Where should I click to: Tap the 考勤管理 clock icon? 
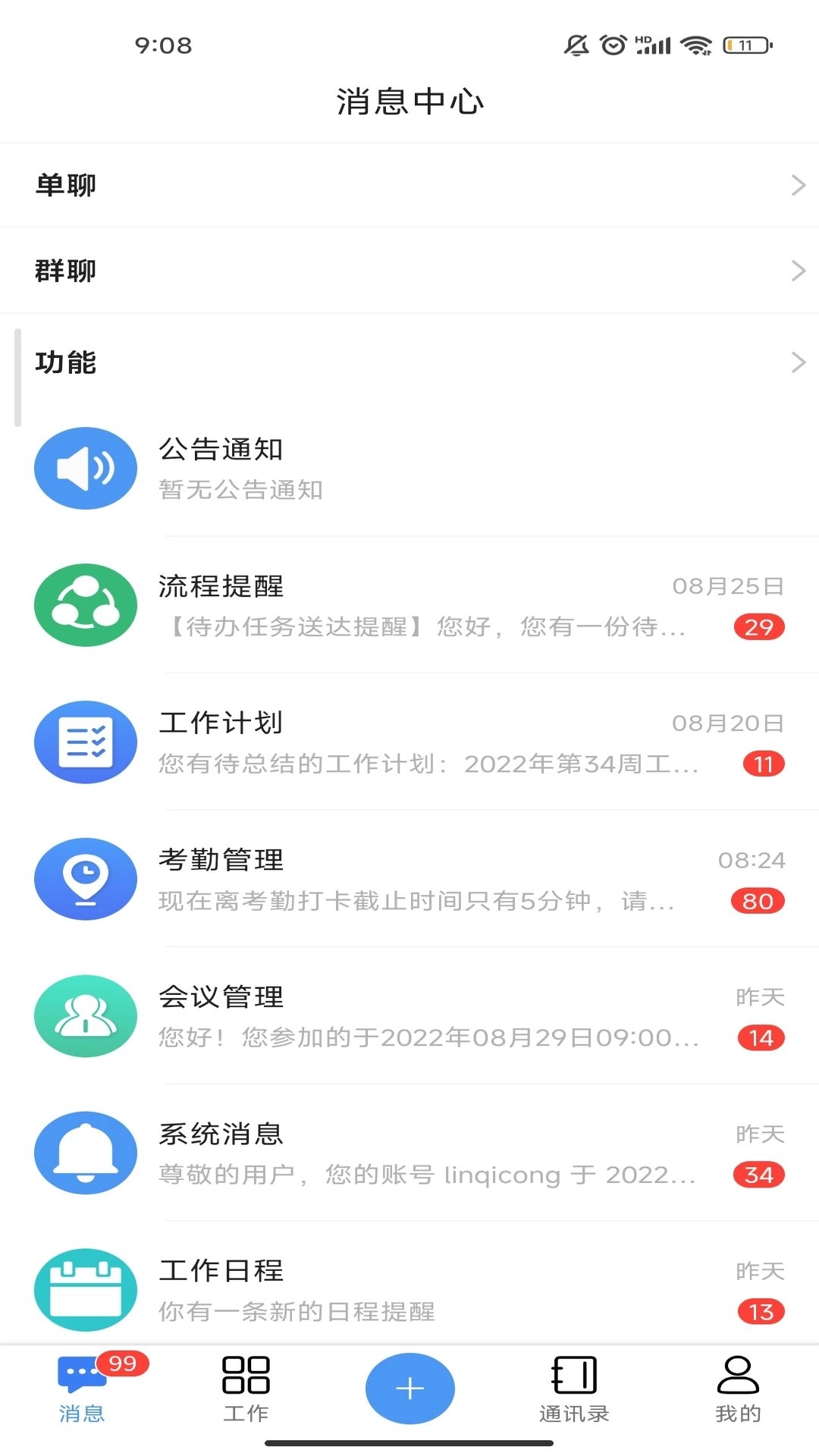click(x=85, y=878)
